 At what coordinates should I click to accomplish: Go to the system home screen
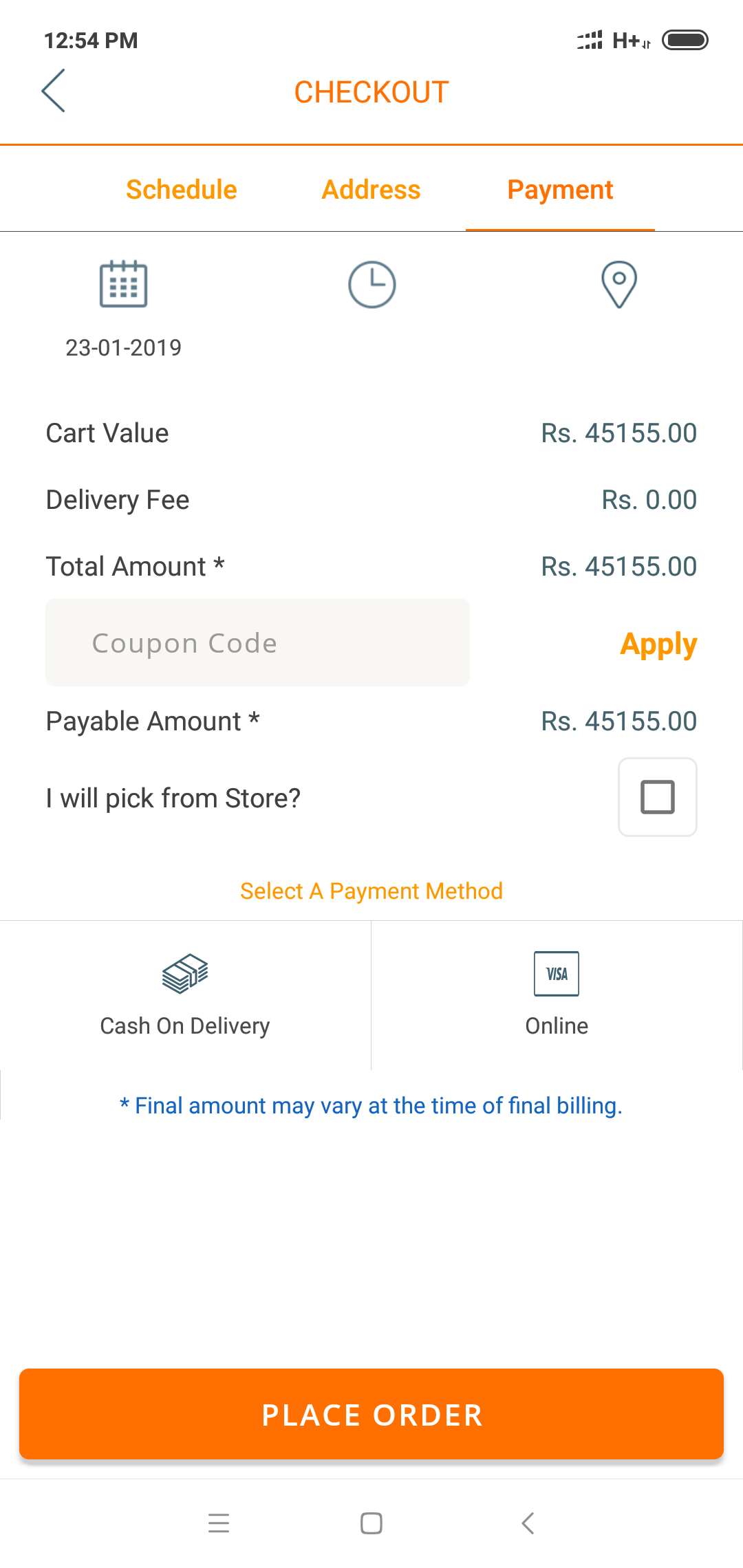371,1523
